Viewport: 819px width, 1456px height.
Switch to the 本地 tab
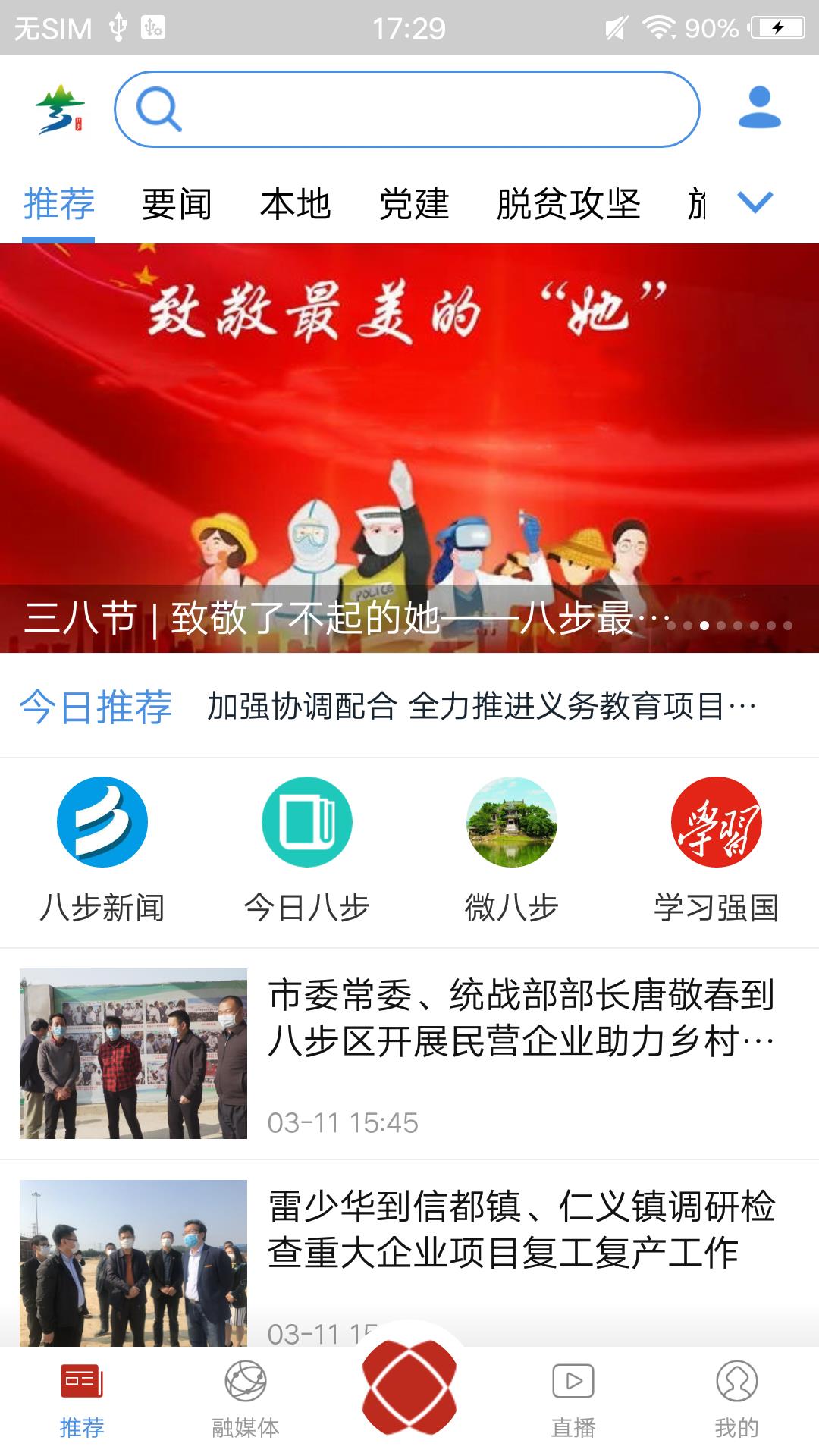click(295, 204)
